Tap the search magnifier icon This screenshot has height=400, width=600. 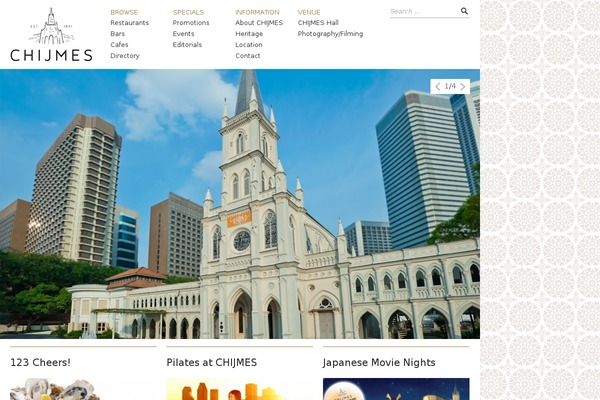point(464,12)
